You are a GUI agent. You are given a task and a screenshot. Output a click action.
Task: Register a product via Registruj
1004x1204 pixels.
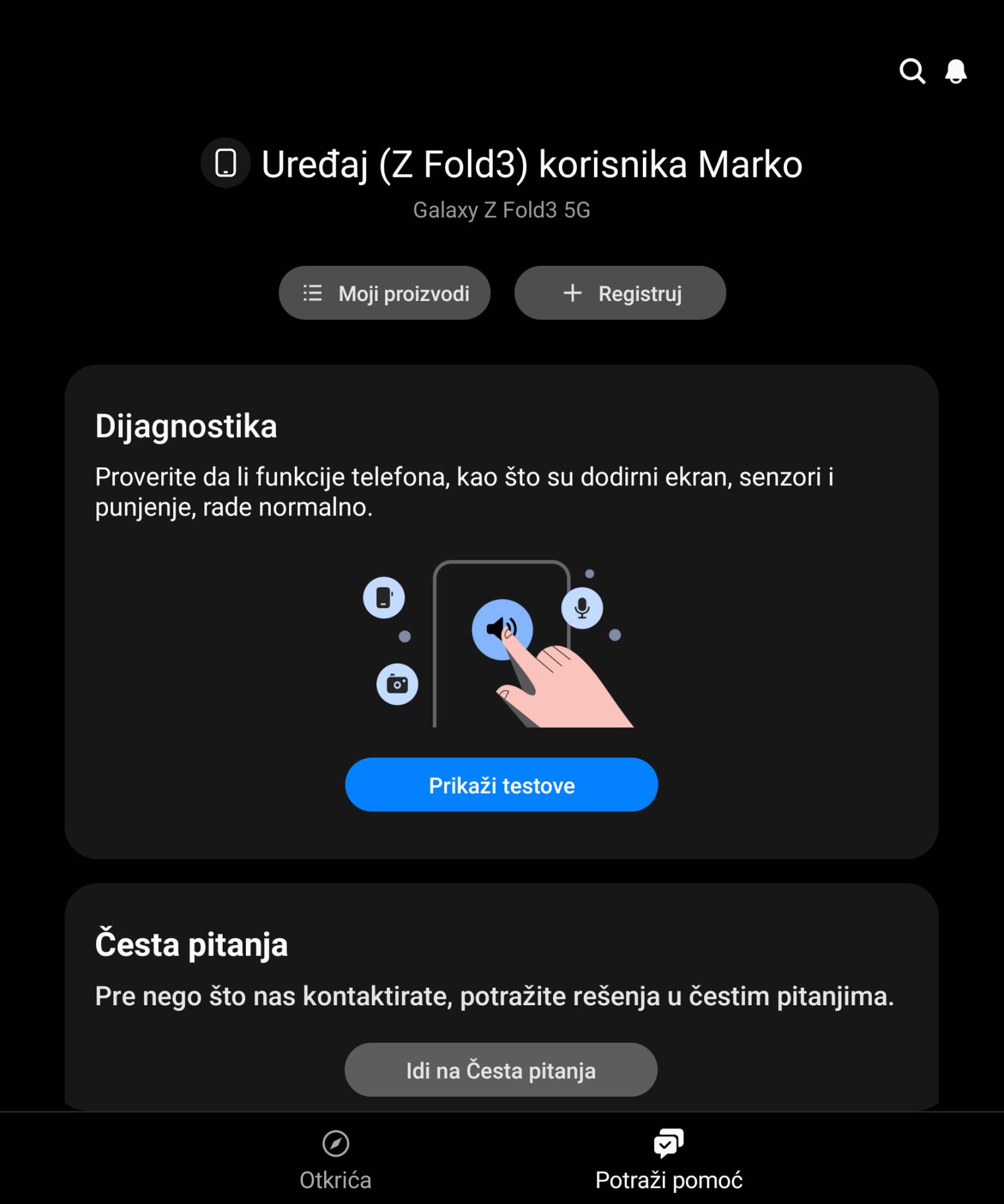pos(620,292)
